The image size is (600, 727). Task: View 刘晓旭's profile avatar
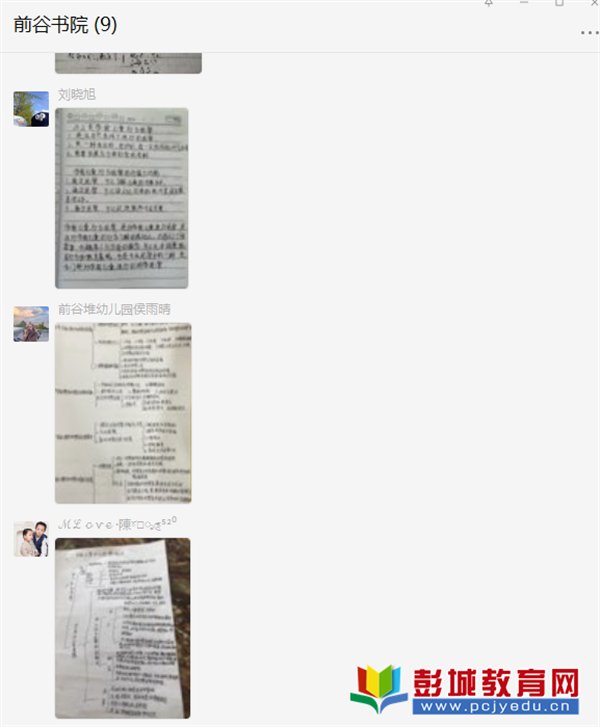click(x=31, y=109)
